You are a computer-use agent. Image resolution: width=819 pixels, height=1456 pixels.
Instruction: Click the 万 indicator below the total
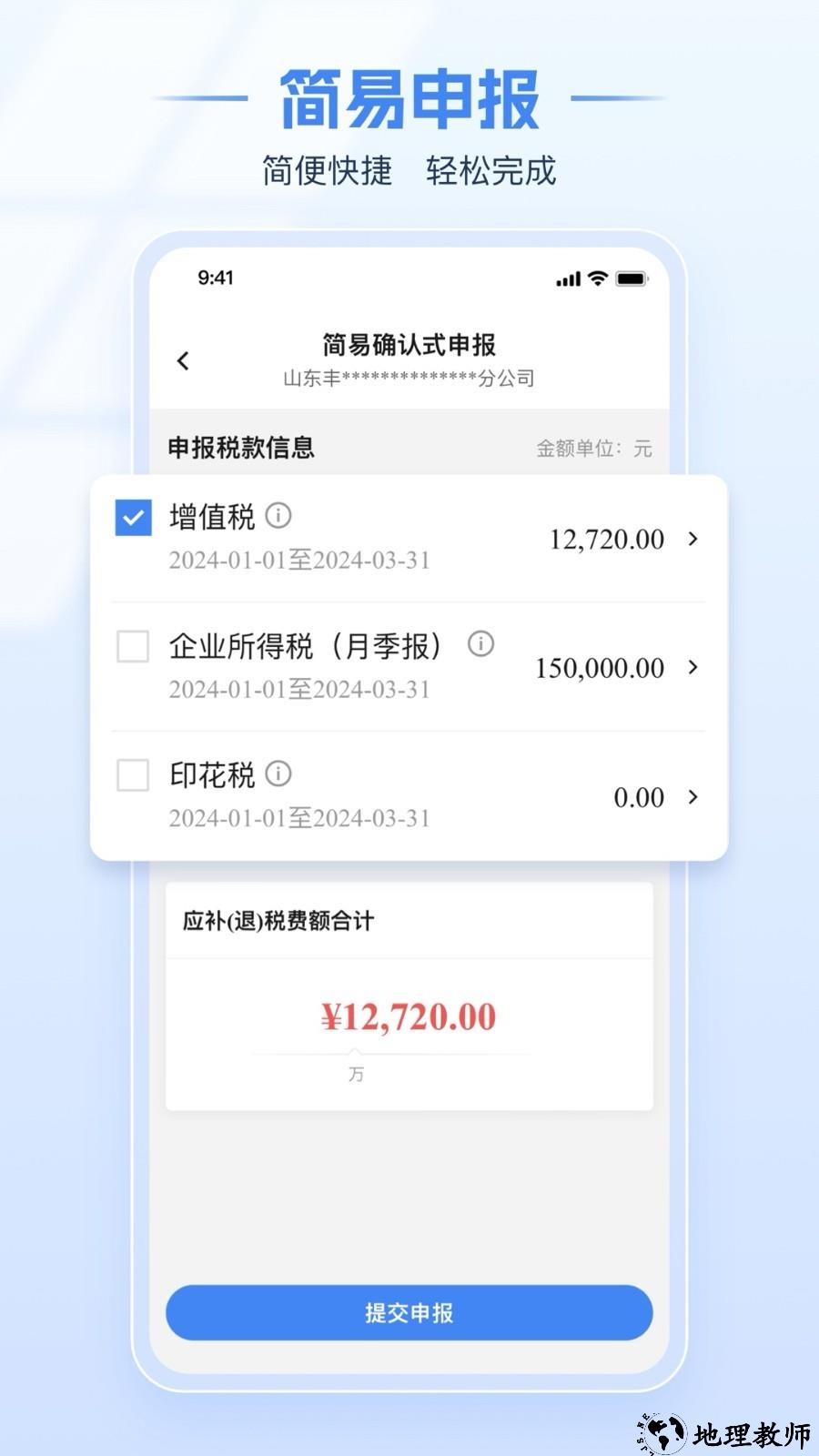coord(356,1074)
